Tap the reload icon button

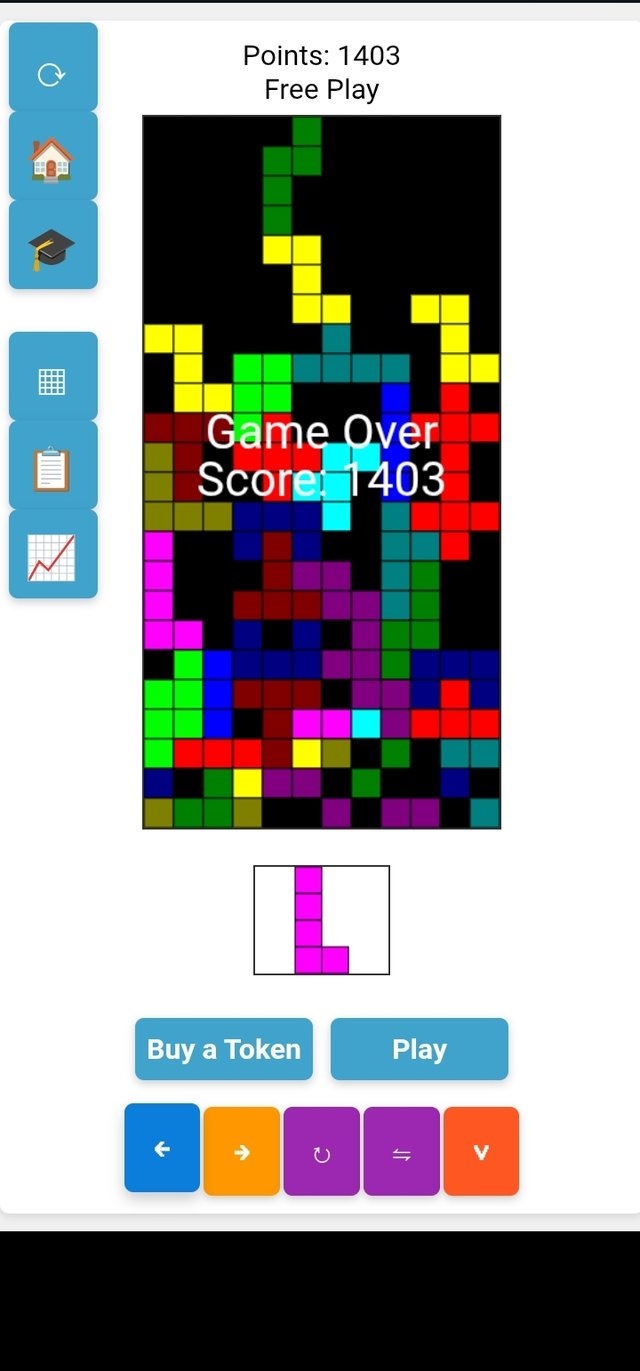click(52, 67)
